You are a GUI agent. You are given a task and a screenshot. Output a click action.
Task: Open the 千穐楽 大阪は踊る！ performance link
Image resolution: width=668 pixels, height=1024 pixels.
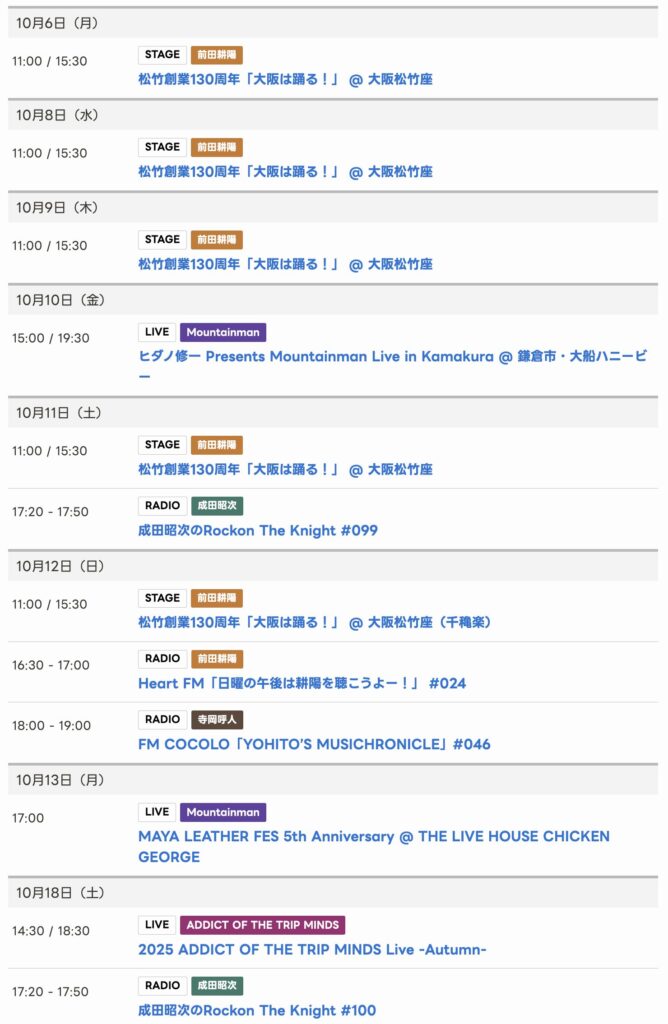click(314, 622)
